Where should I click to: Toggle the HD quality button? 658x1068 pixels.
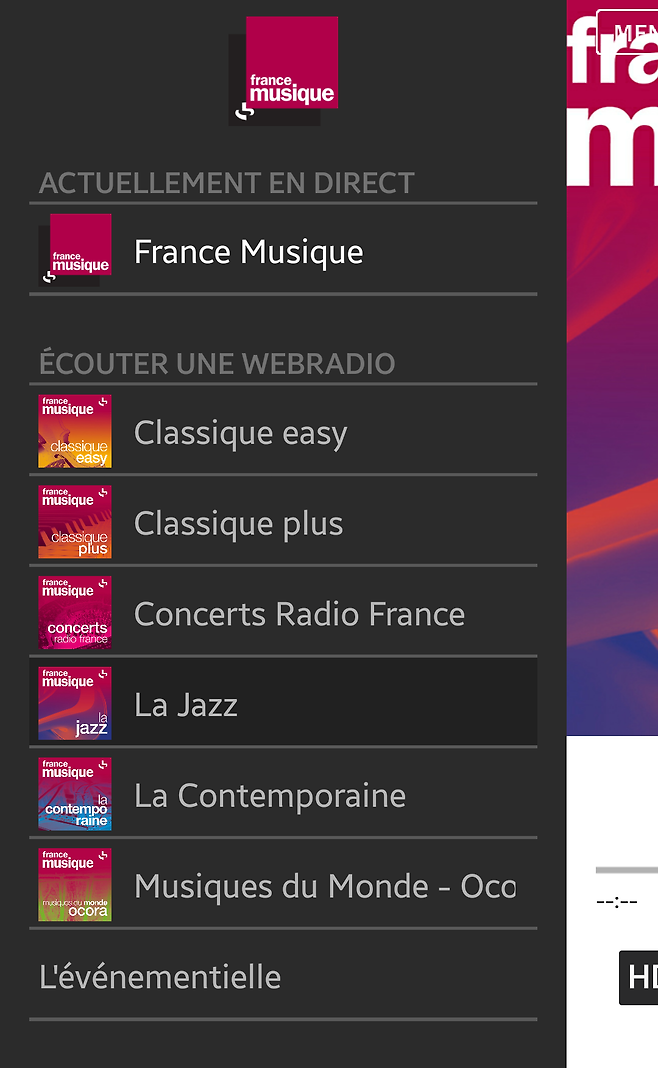640,977
